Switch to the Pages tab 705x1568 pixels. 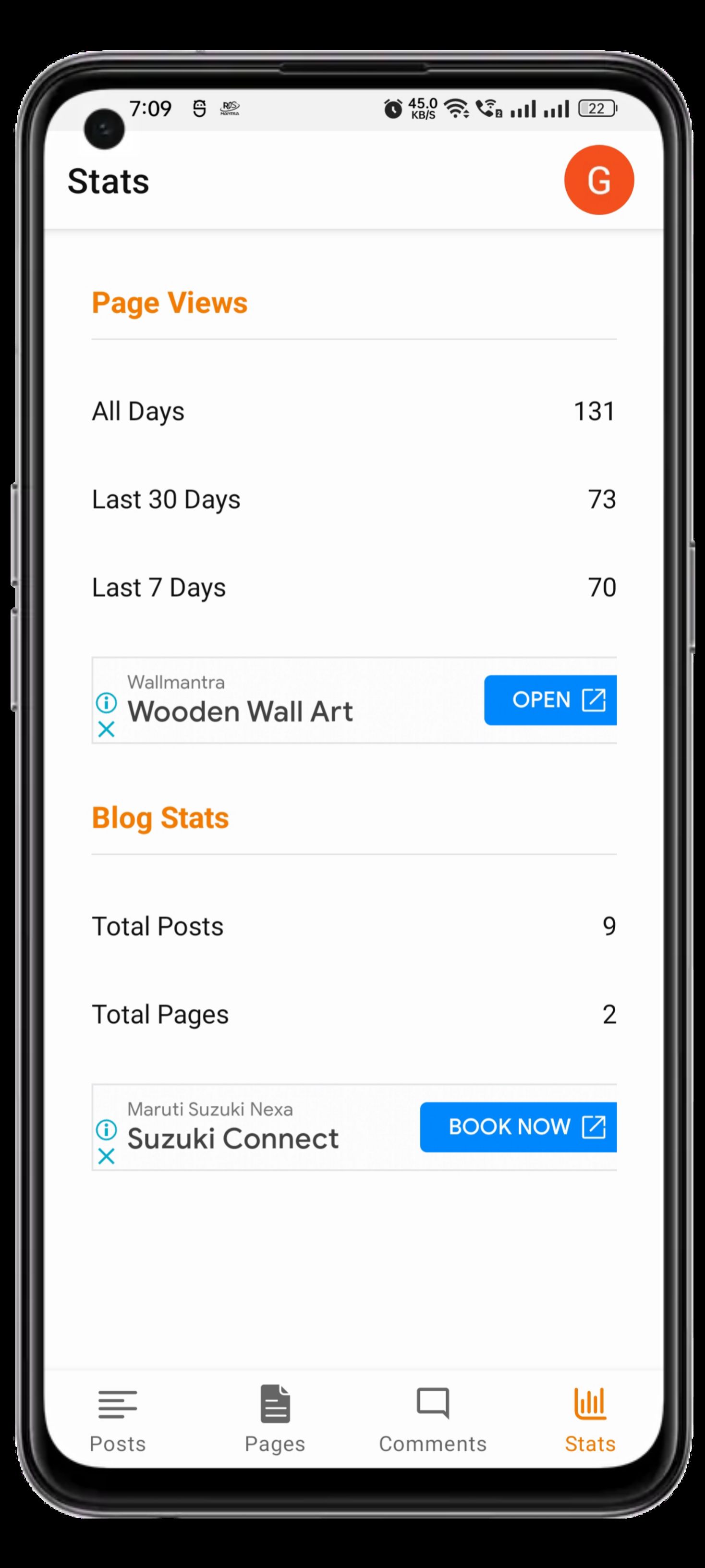275,1420
